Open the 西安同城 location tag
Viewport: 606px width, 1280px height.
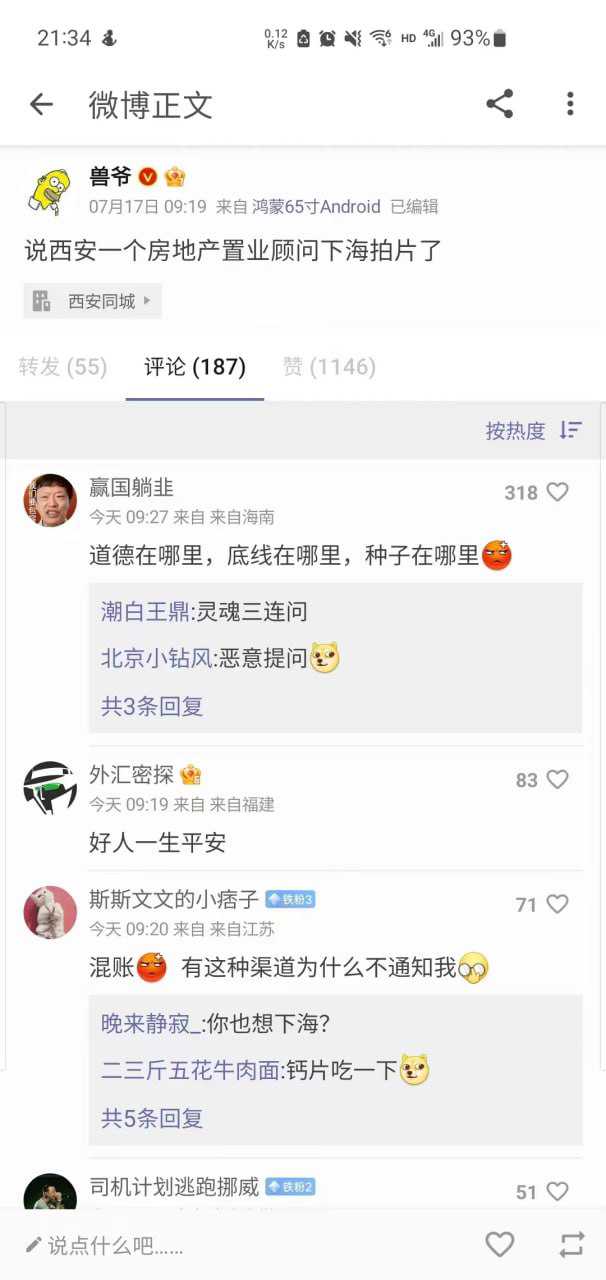[93, 301]
